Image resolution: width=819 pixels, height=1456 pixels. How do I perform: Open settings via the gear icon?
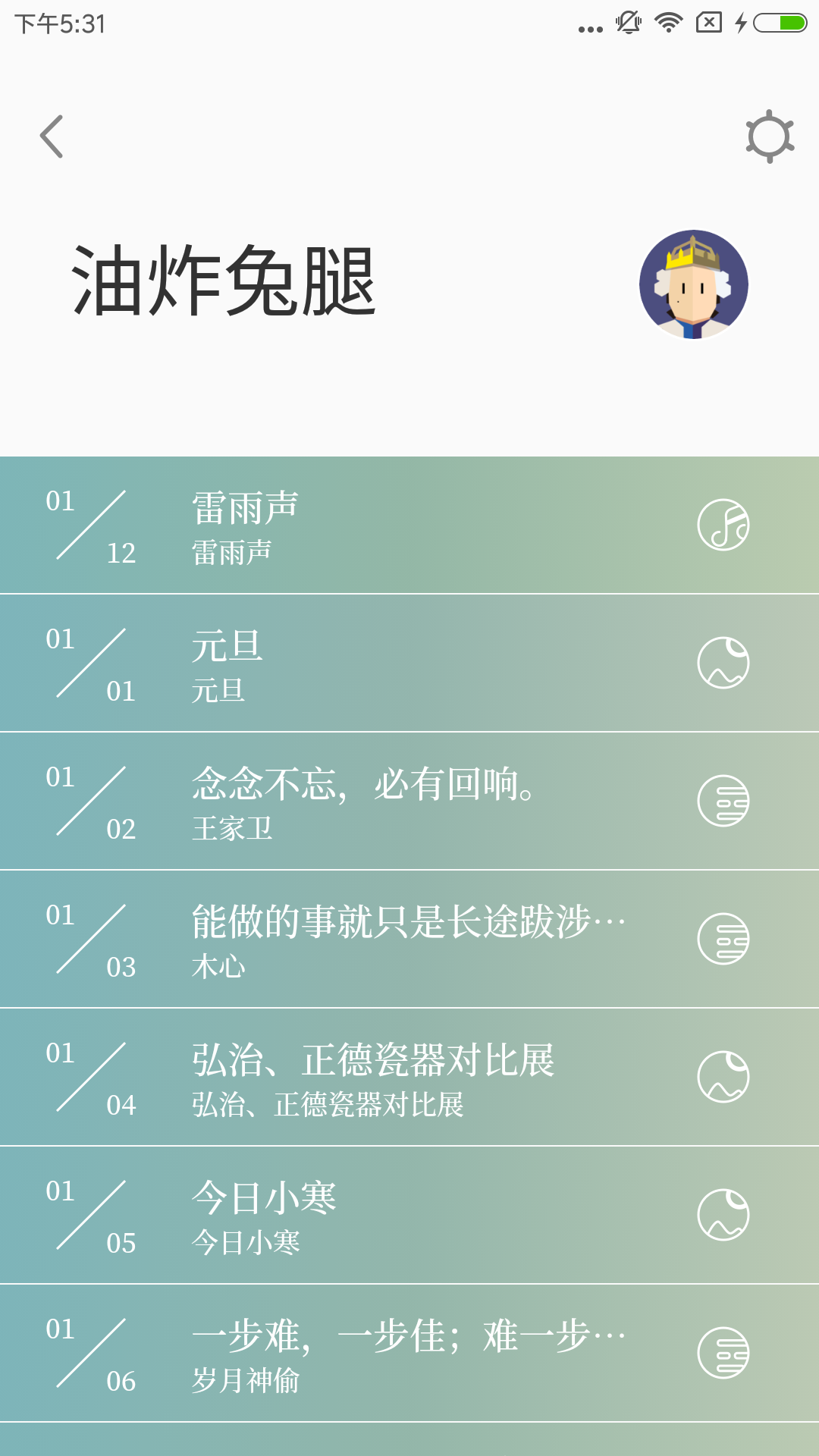(x=769, y=136)
